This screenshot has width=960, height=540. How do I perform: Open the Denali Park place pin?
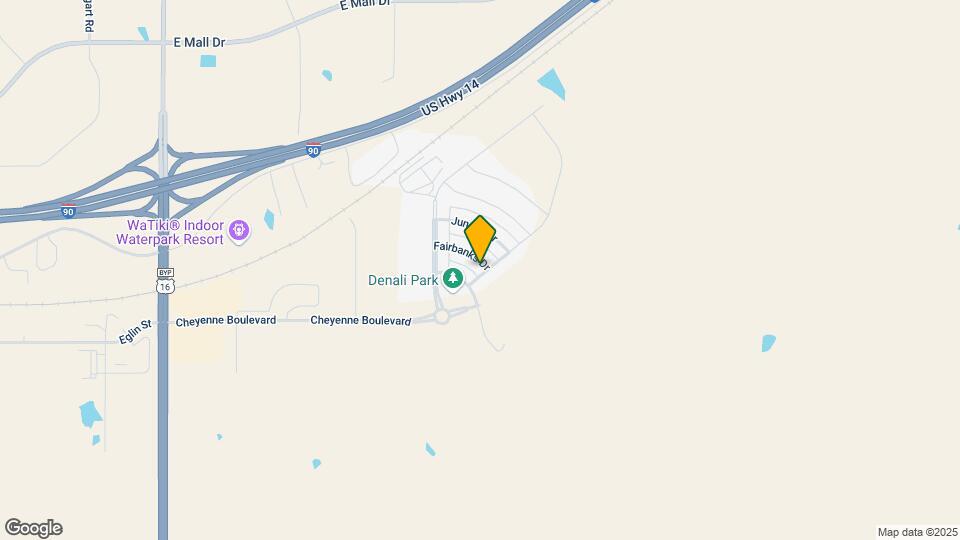tap(453, 279)
